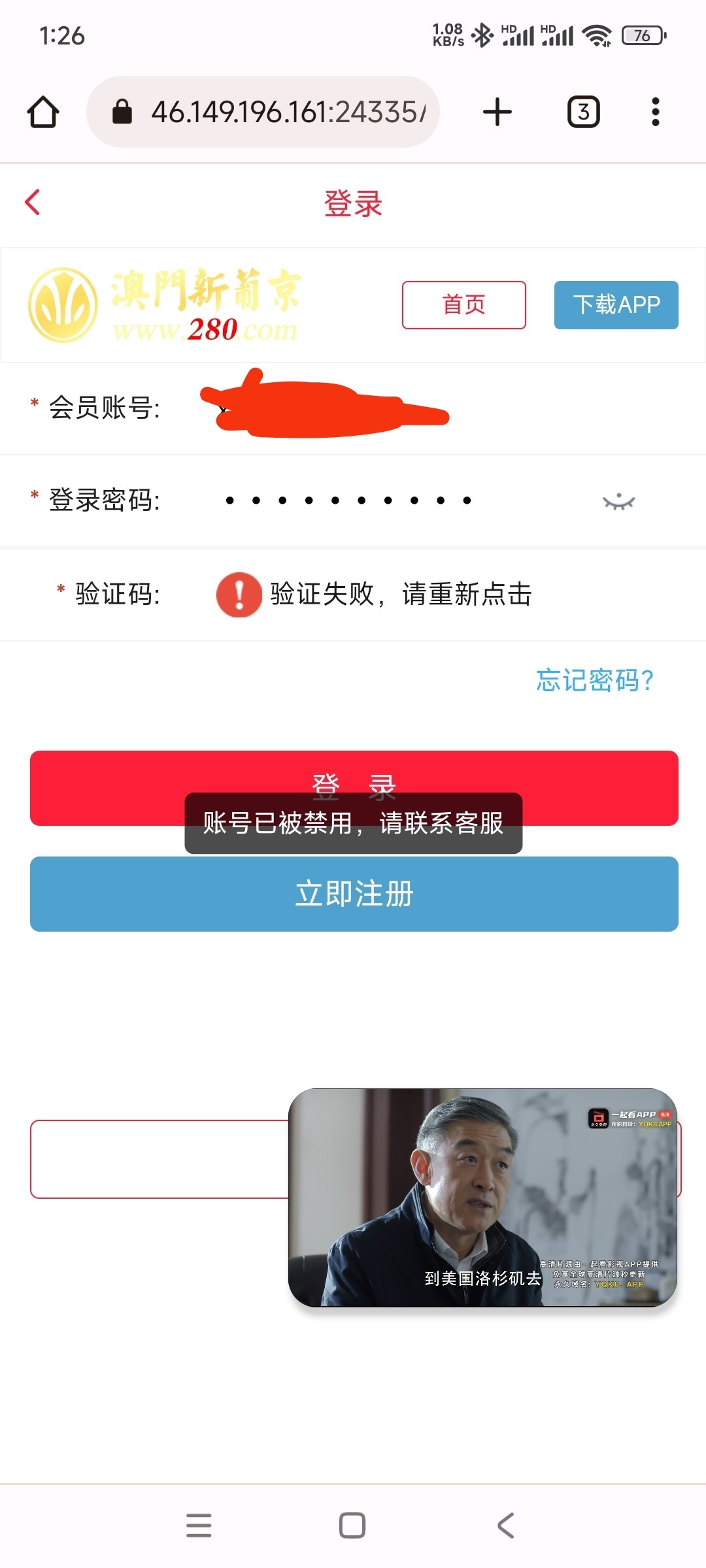
Task: Open the 下载APP page
Action: pos(615,304)
